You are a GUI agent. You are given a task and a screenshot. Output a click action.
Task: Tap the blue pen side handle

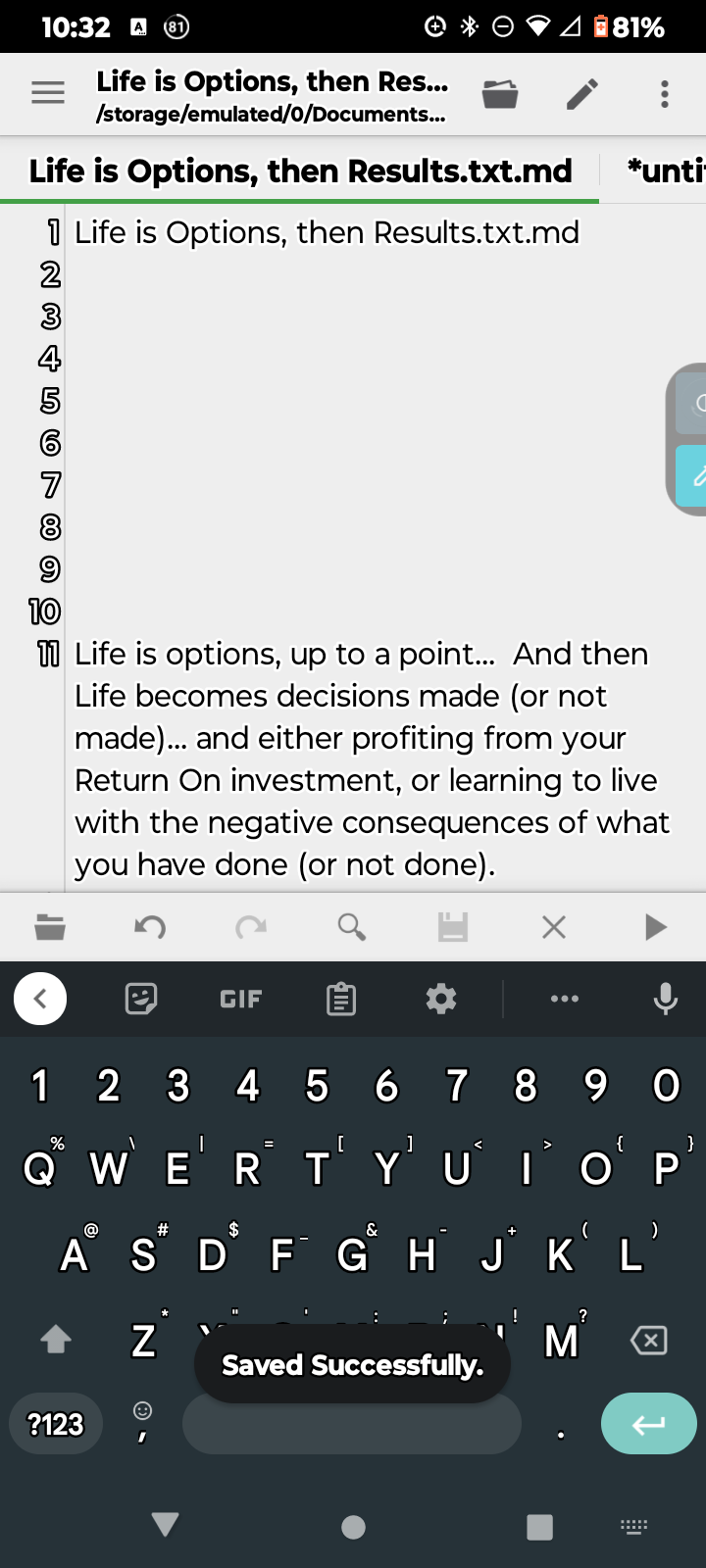(x=692, y=476)
